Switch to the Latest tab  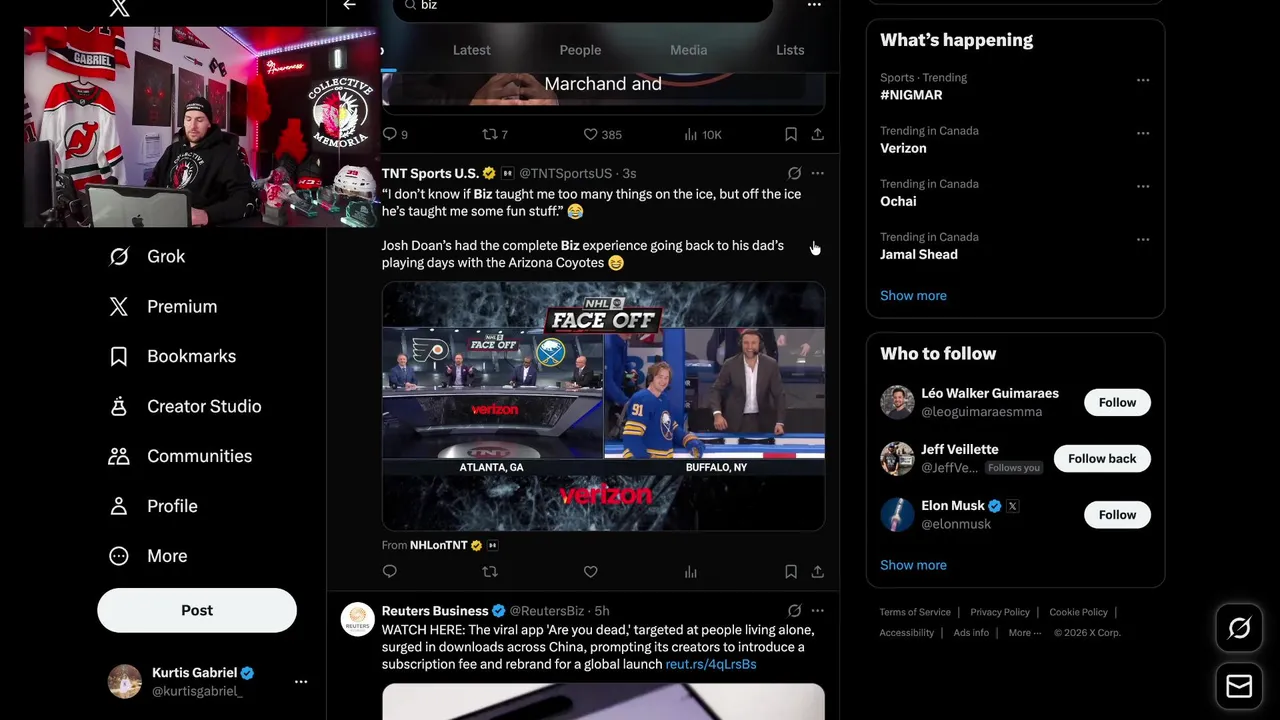point(471,50)
